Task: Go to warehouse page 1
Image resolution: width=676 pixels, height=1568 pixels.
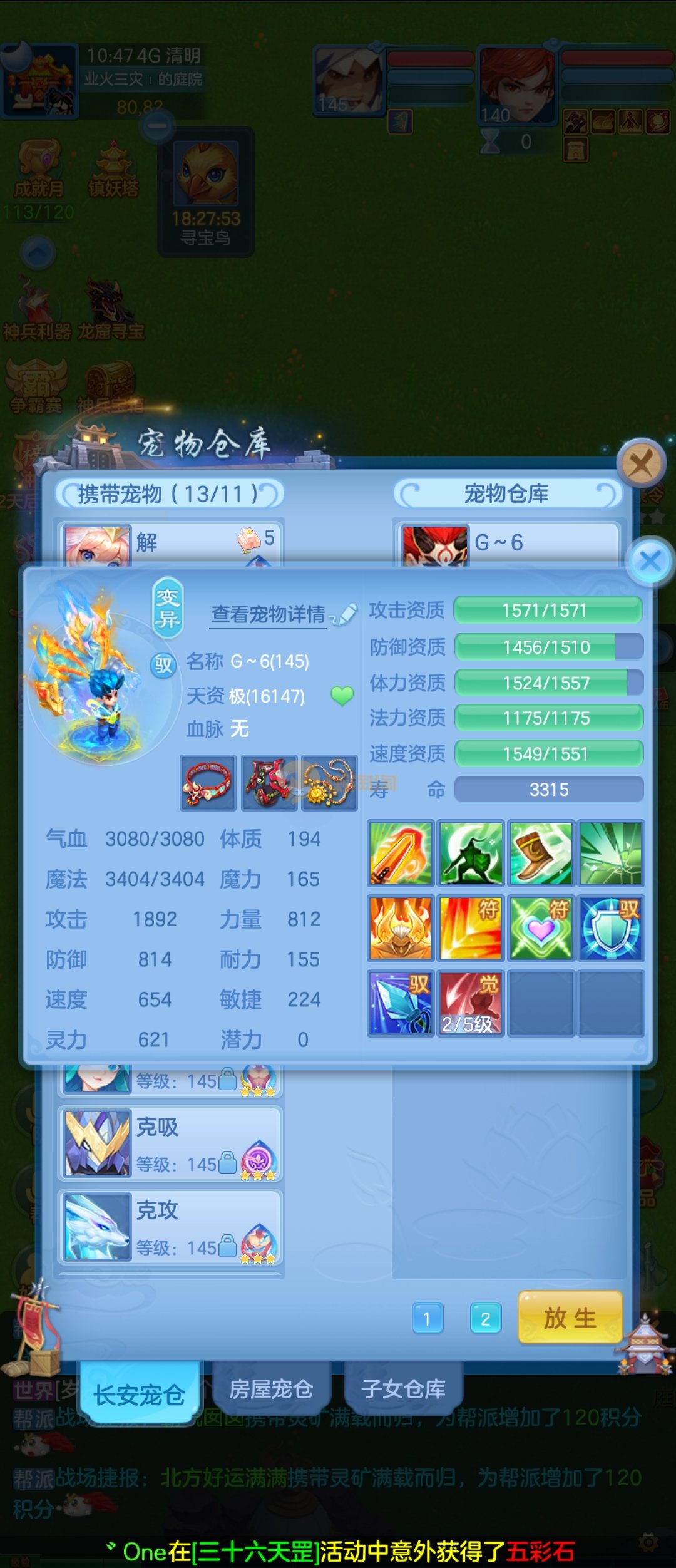Action: click(x=428, y=1318)
